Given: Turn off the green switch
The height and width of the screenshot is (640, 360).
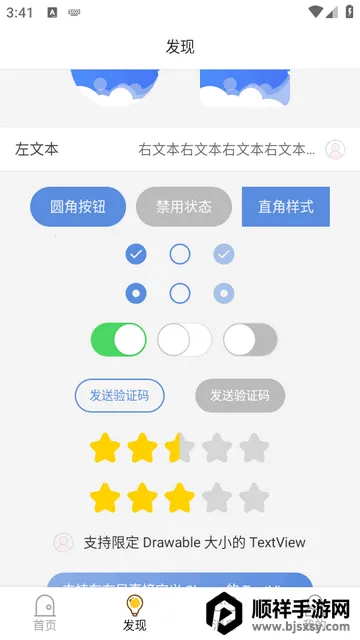Looking at the screenshot, I should coord(118,340).
